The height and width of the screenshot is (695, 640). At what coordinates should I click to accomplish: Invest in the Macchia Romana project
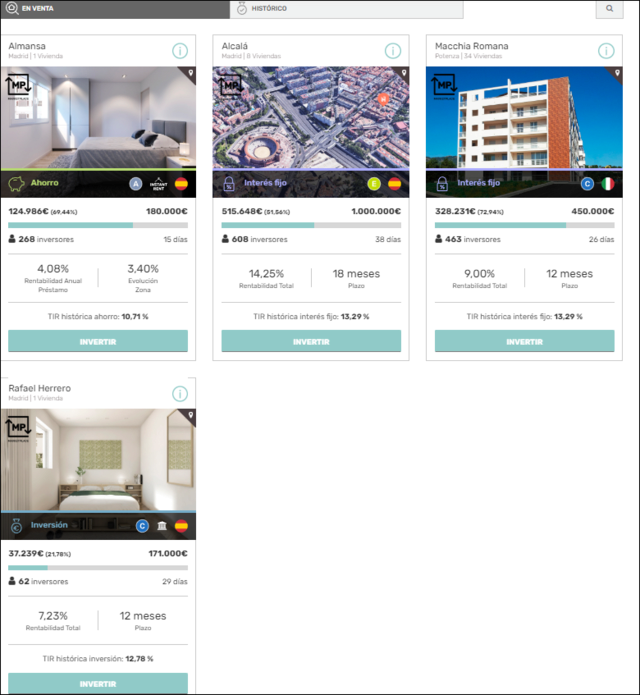coord(524,341)
